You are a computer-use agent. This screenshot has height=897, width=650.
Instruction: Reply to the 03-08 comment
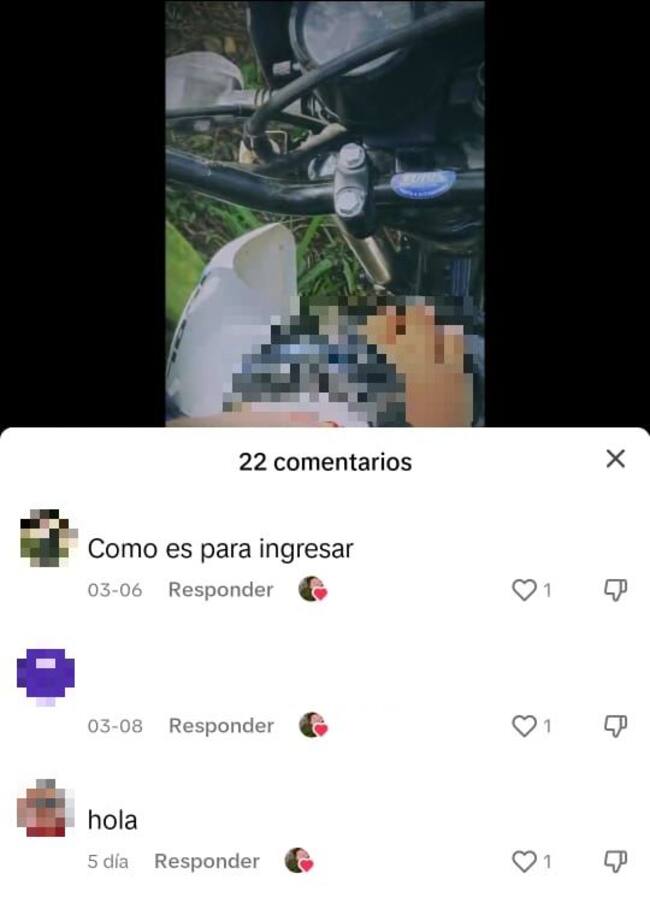pos(220,726)
